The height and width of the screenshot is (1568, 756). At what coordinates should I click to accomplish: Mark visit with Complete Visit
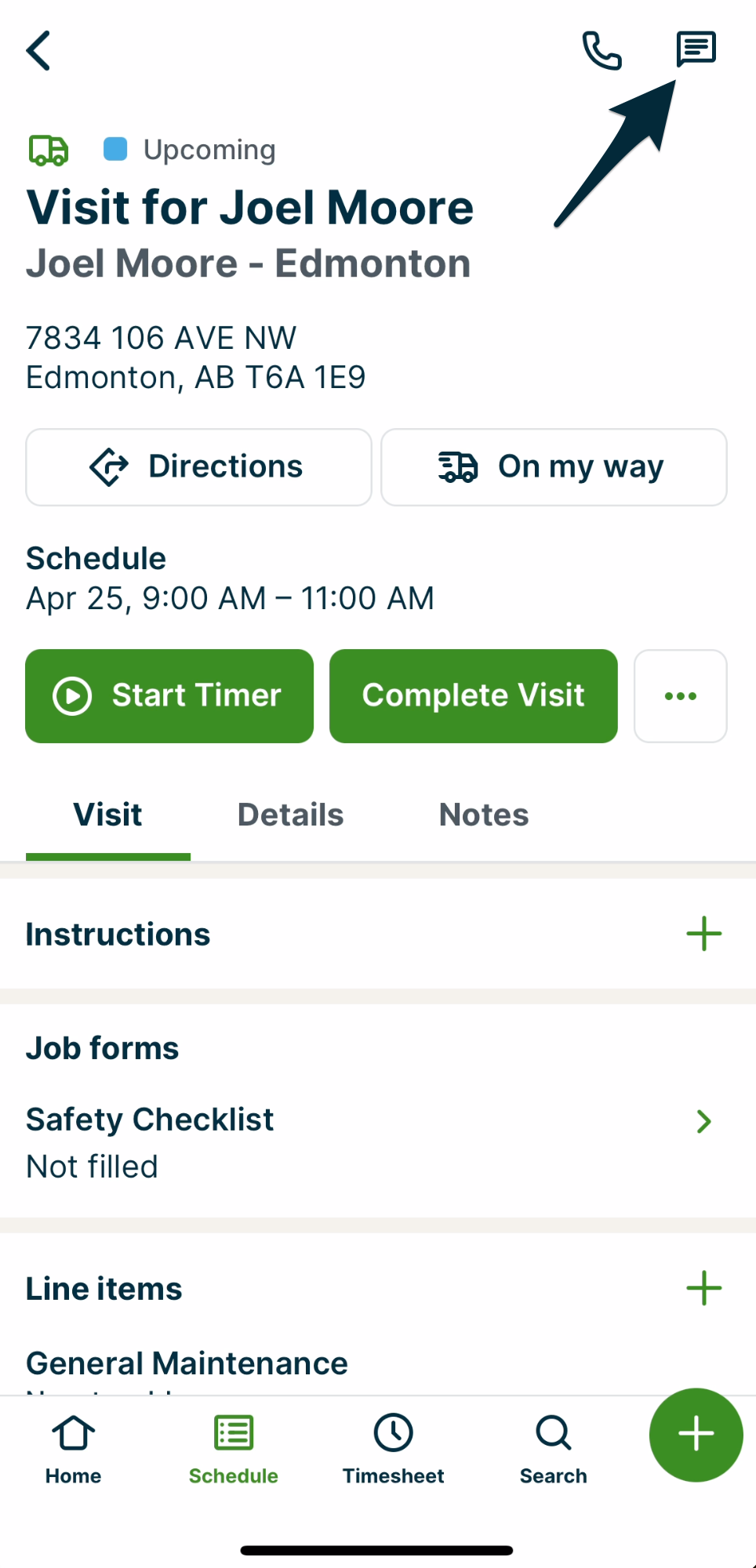[473, 696]
